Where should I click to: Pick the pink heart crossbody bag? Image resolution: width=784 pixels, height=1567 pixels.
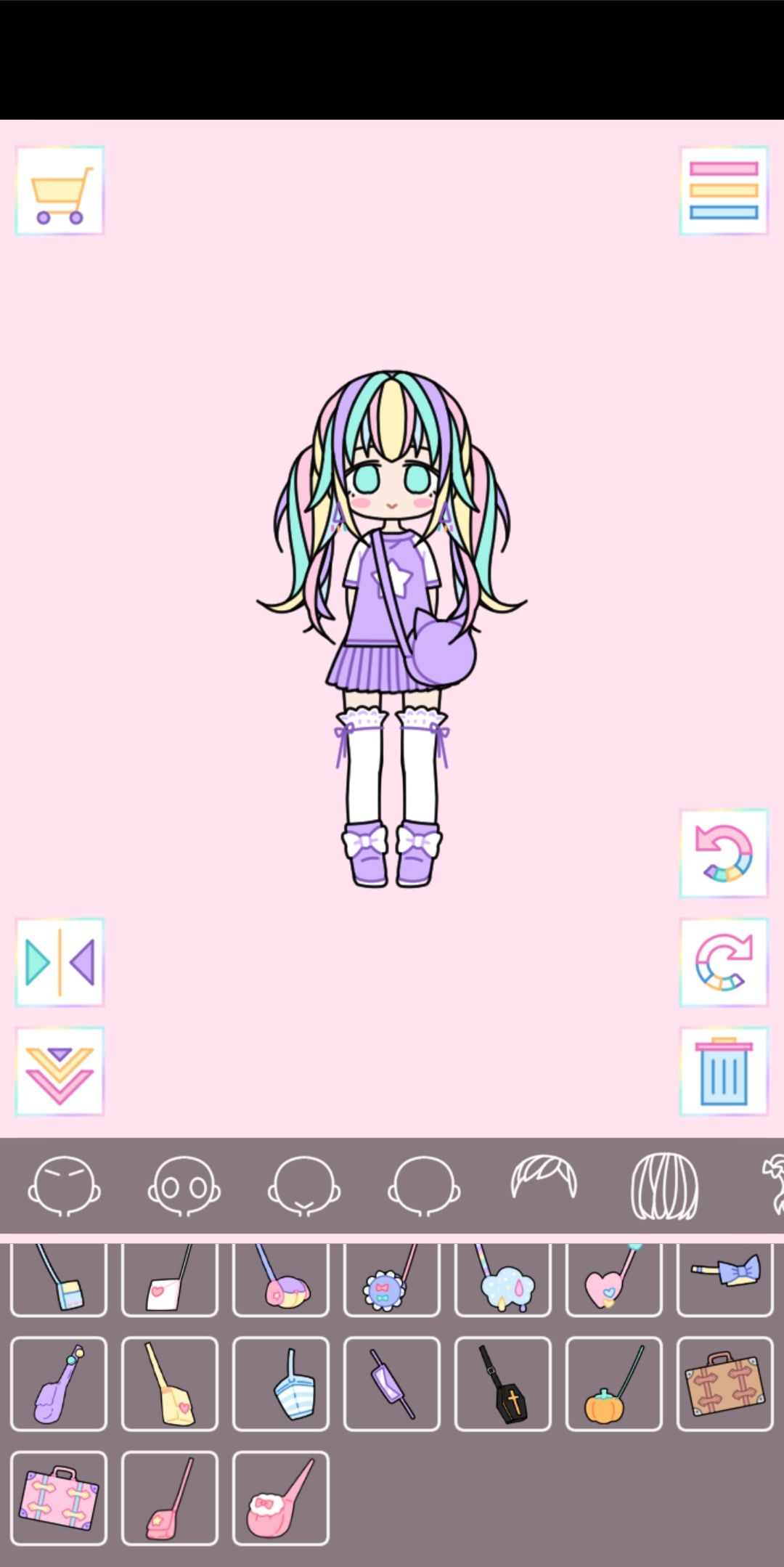click(x=613, y=1280)
